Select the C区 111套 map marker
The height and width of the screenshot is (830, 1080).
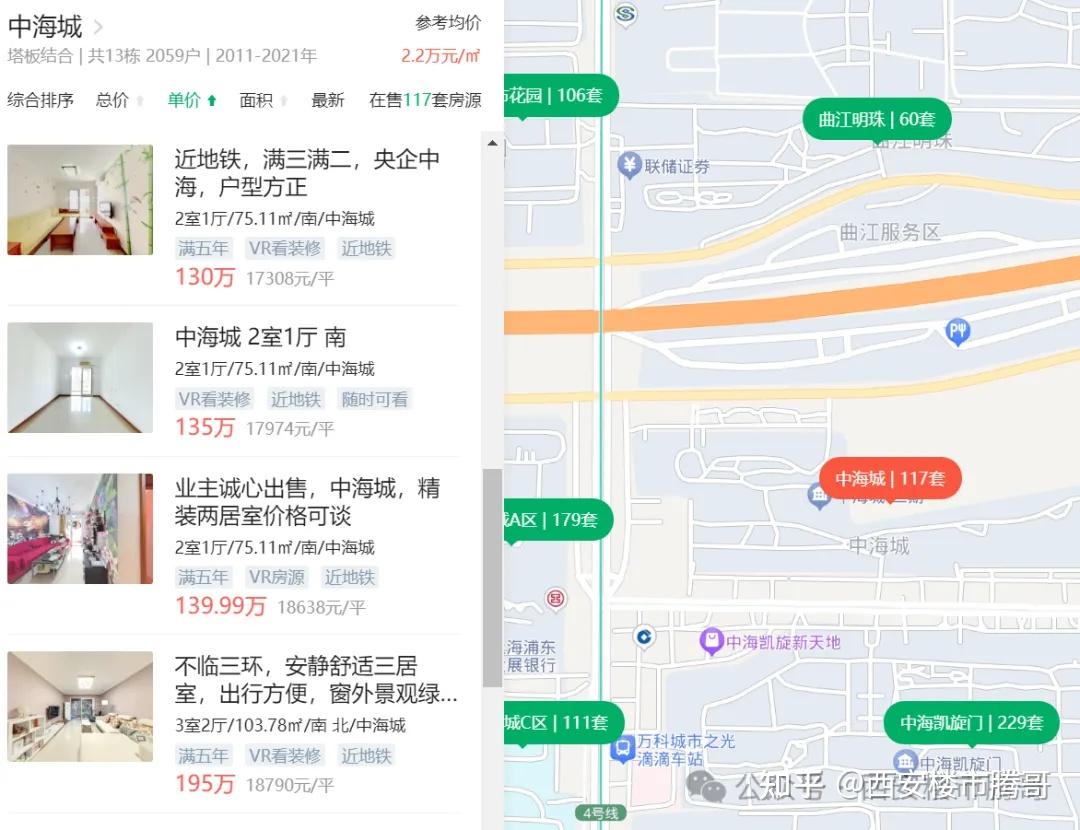(562, 722)
